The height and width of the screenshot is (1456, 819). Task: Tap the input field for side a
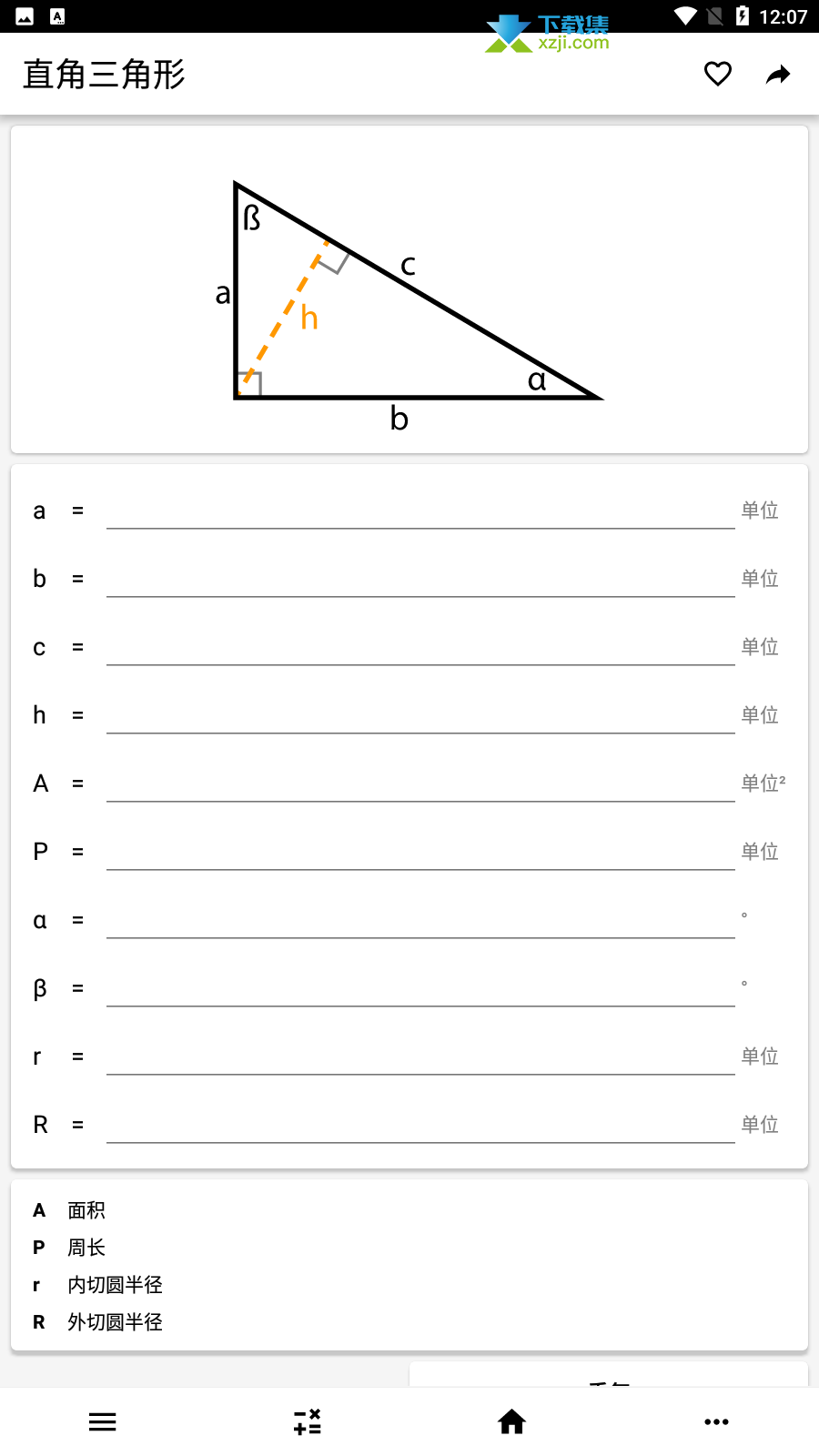tap(420, 510)
